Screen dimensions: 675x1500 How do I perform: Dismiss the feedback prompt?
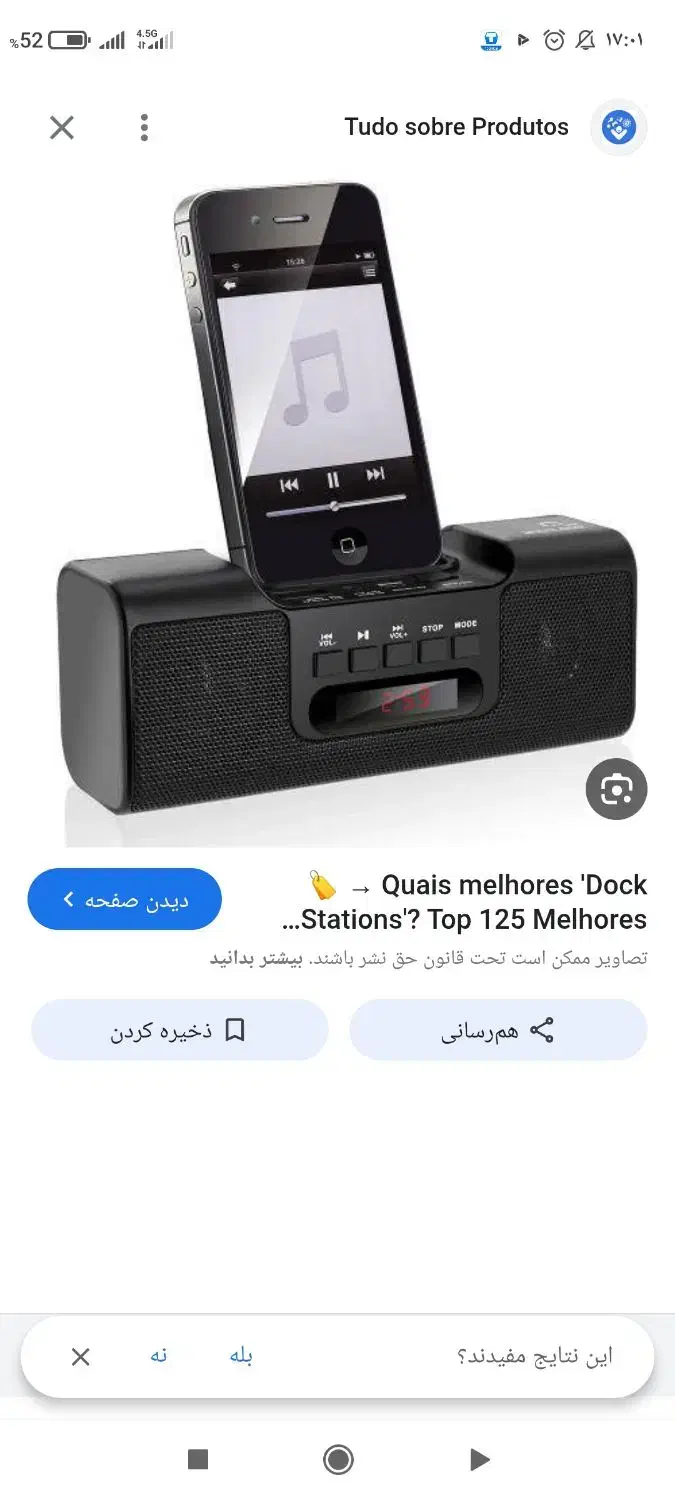[x=81, y=1357]
